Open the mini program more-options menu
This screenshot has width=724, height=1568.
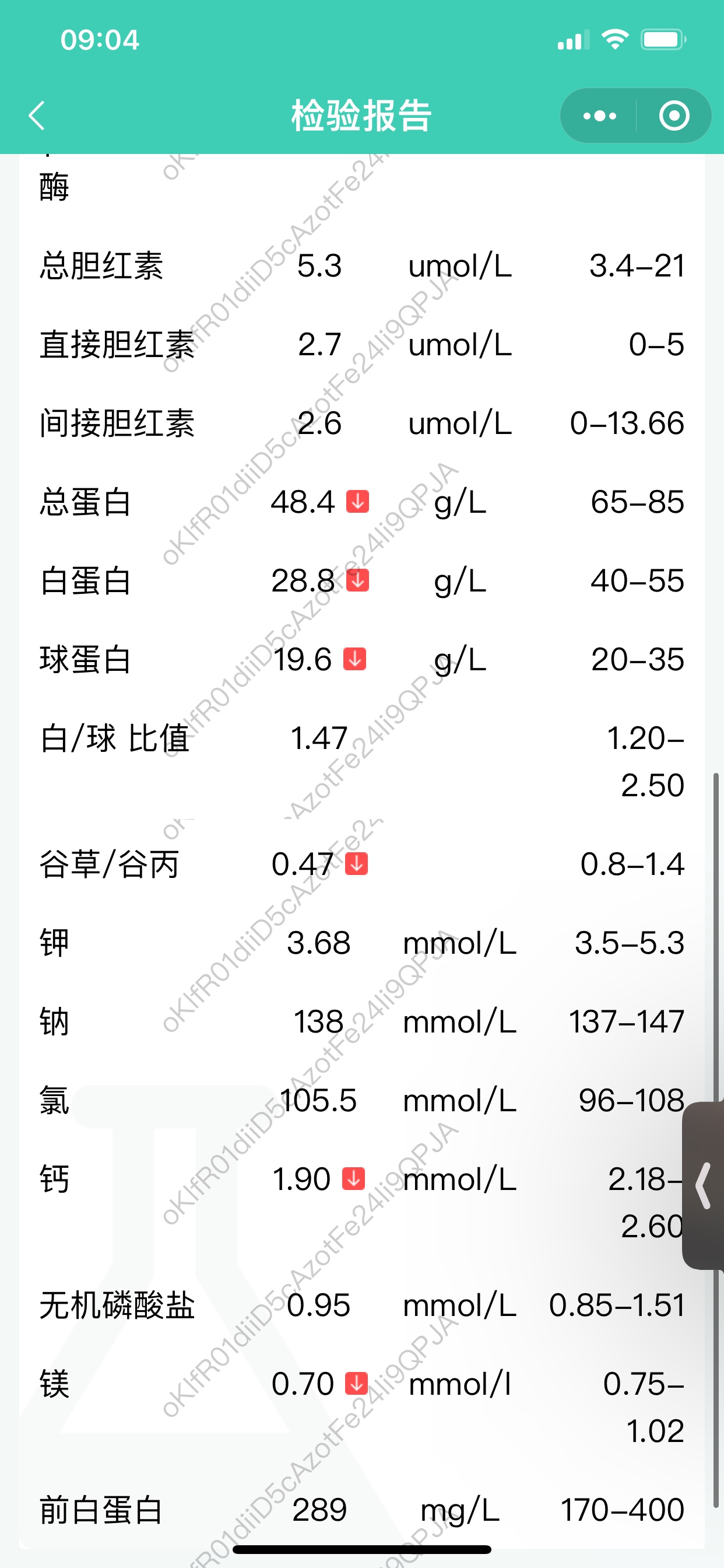599,116
